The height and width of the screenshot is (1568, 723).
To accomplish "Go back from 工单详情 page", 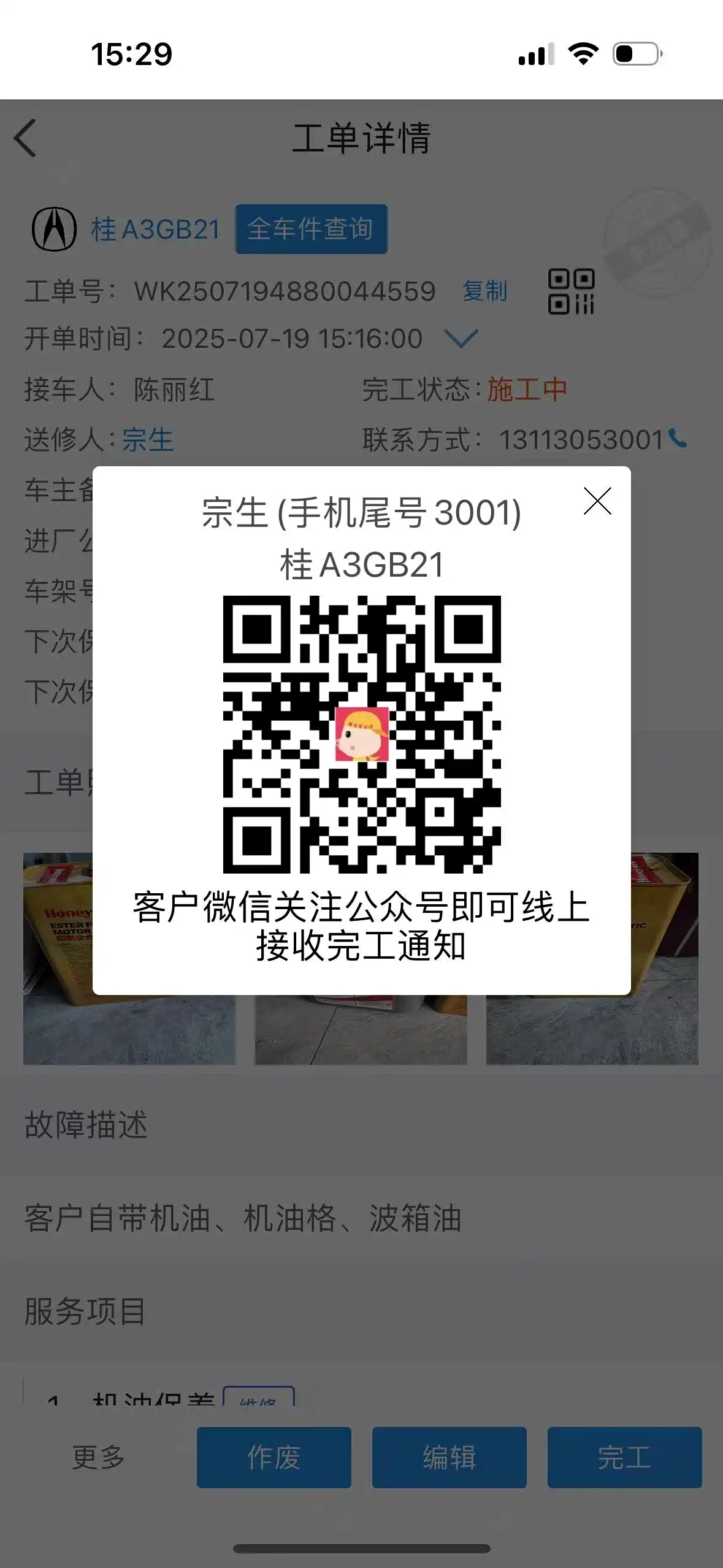I will (26, 139).
